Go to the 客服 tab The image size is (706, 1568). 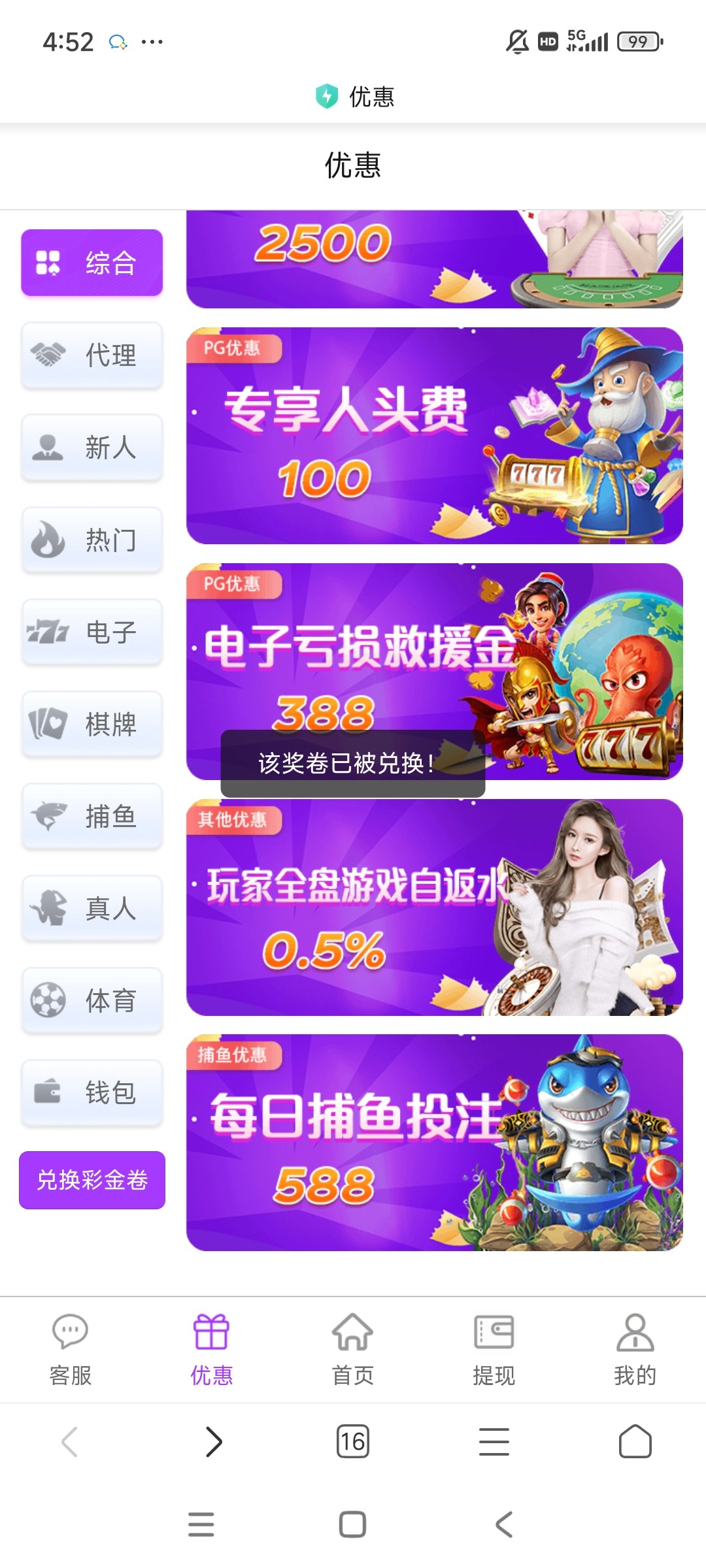pos(71,1350)
